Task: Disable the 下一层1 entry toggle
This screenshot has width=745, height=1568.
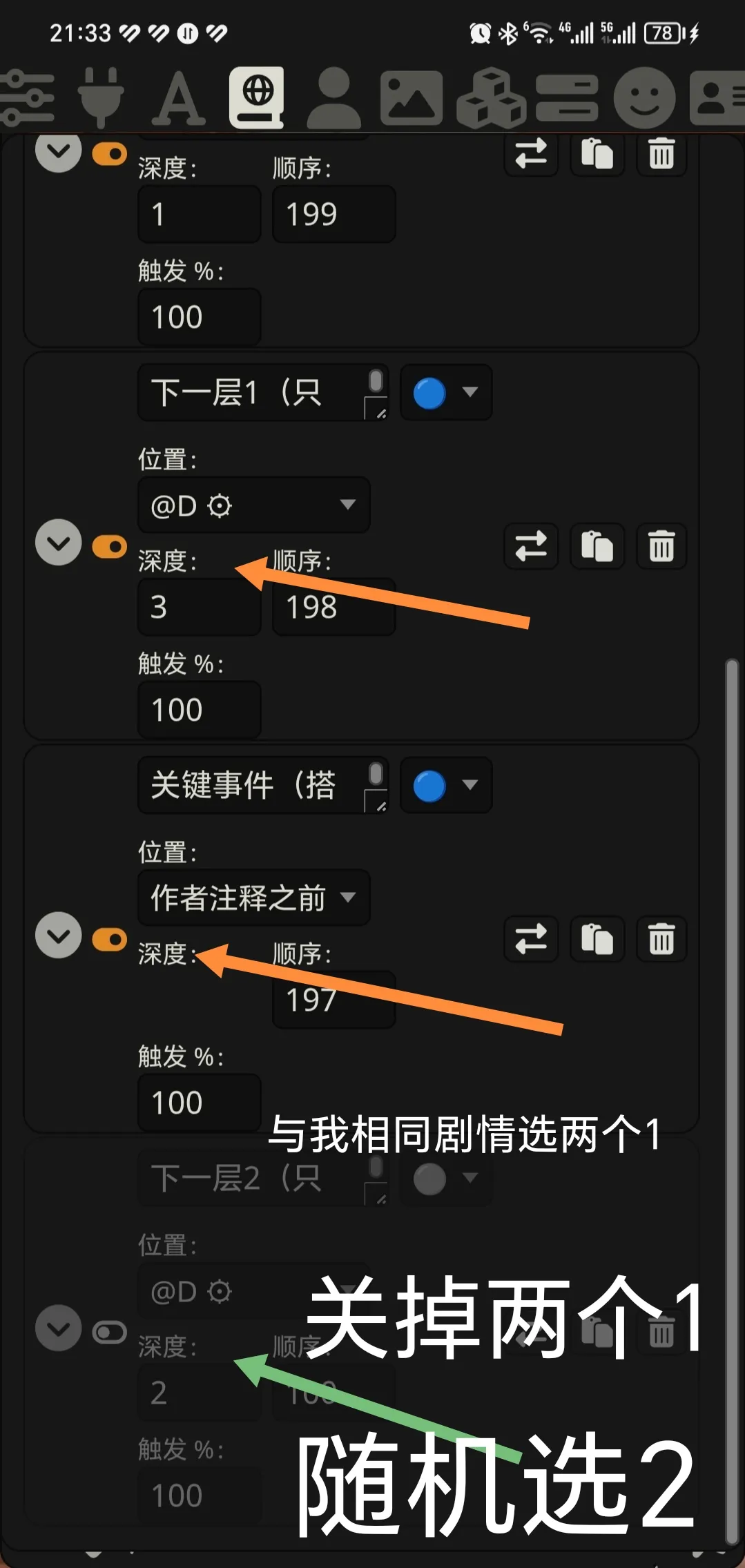Action: point(109,546)
